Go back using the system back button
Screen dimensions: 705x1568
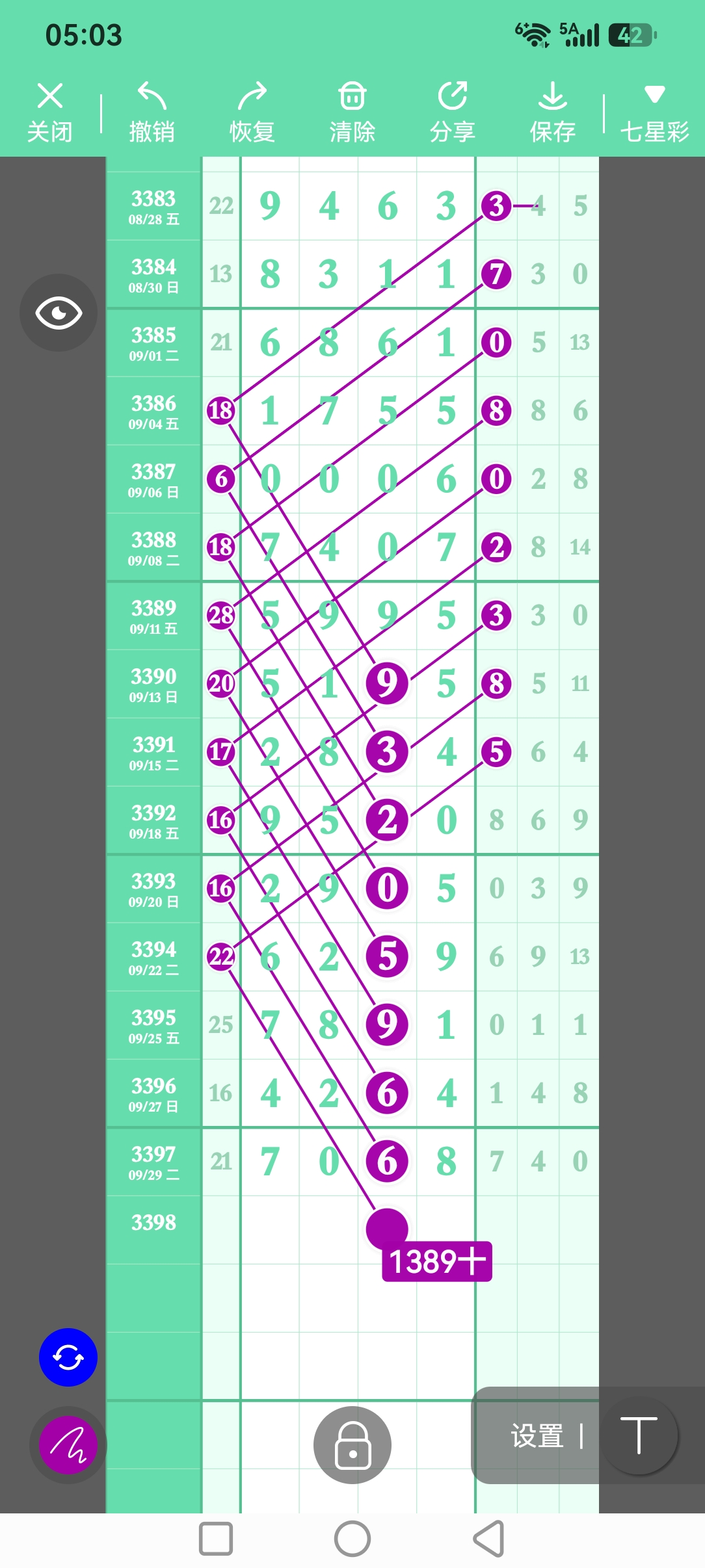pyautogui.click(x=489, y=1539)
